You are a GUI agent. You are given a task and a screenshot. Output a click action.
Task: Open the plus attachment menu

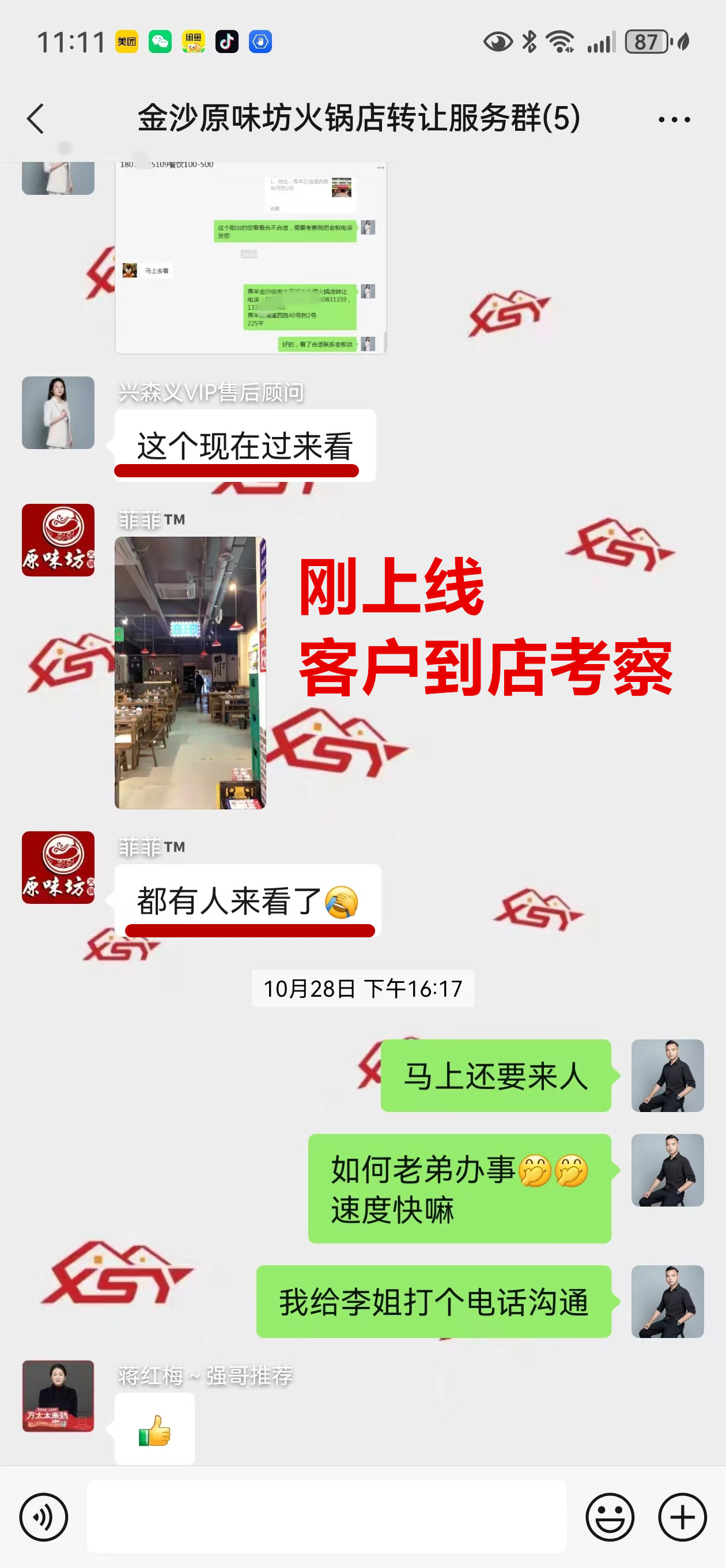(682, 1517)
